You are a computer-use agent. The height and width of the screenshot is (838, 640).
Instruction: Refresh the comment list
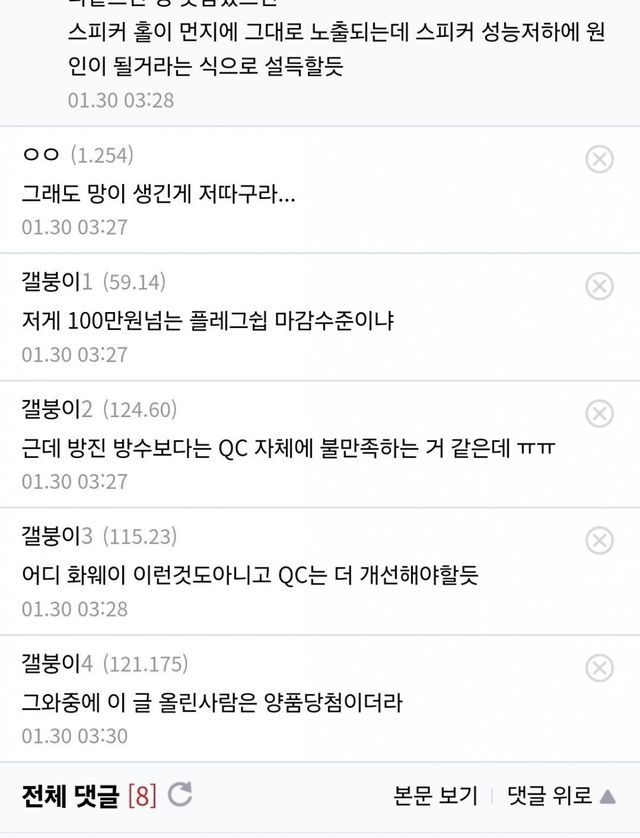click(180, 796)
